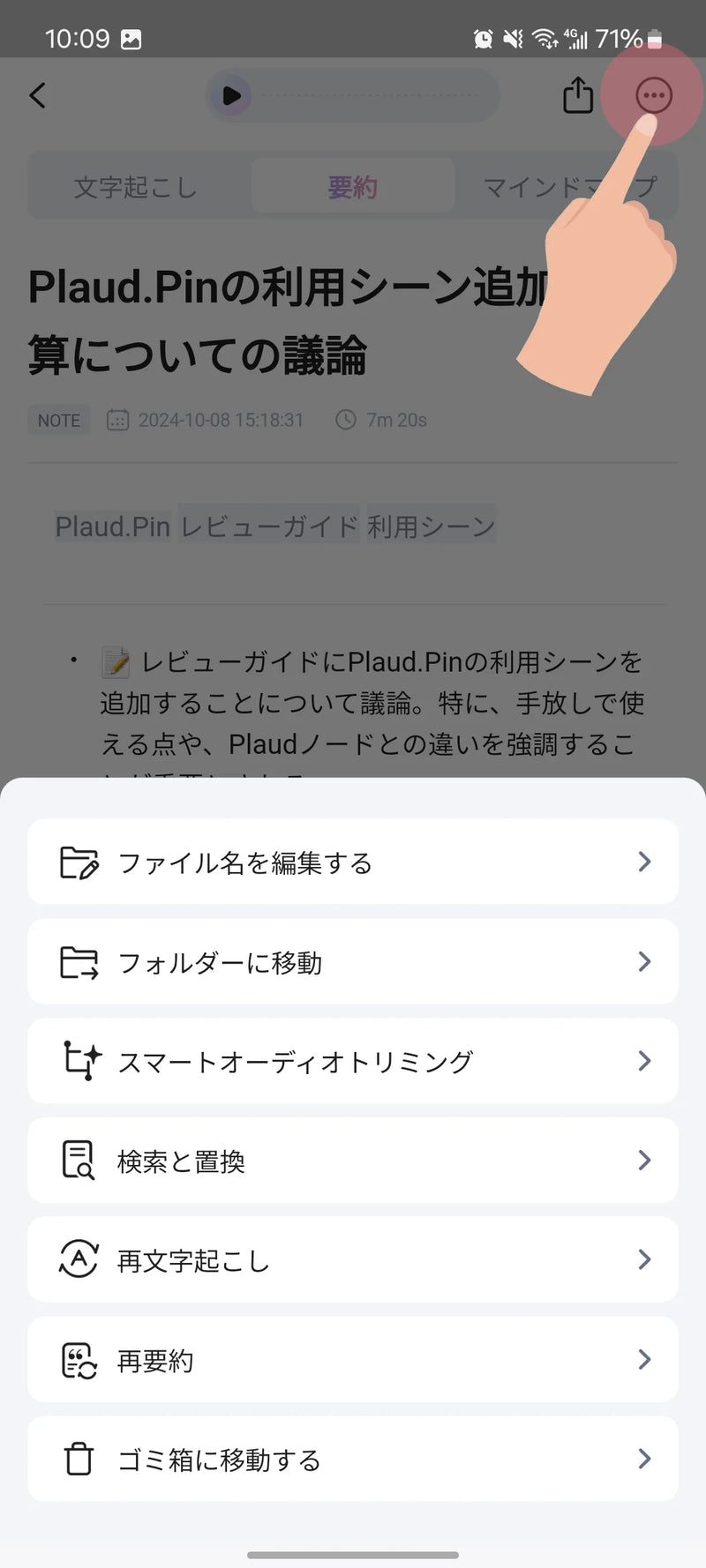Play the audio recording
Image resolution: width=706 pixels, height=1568 pixels.
(231, 95)
